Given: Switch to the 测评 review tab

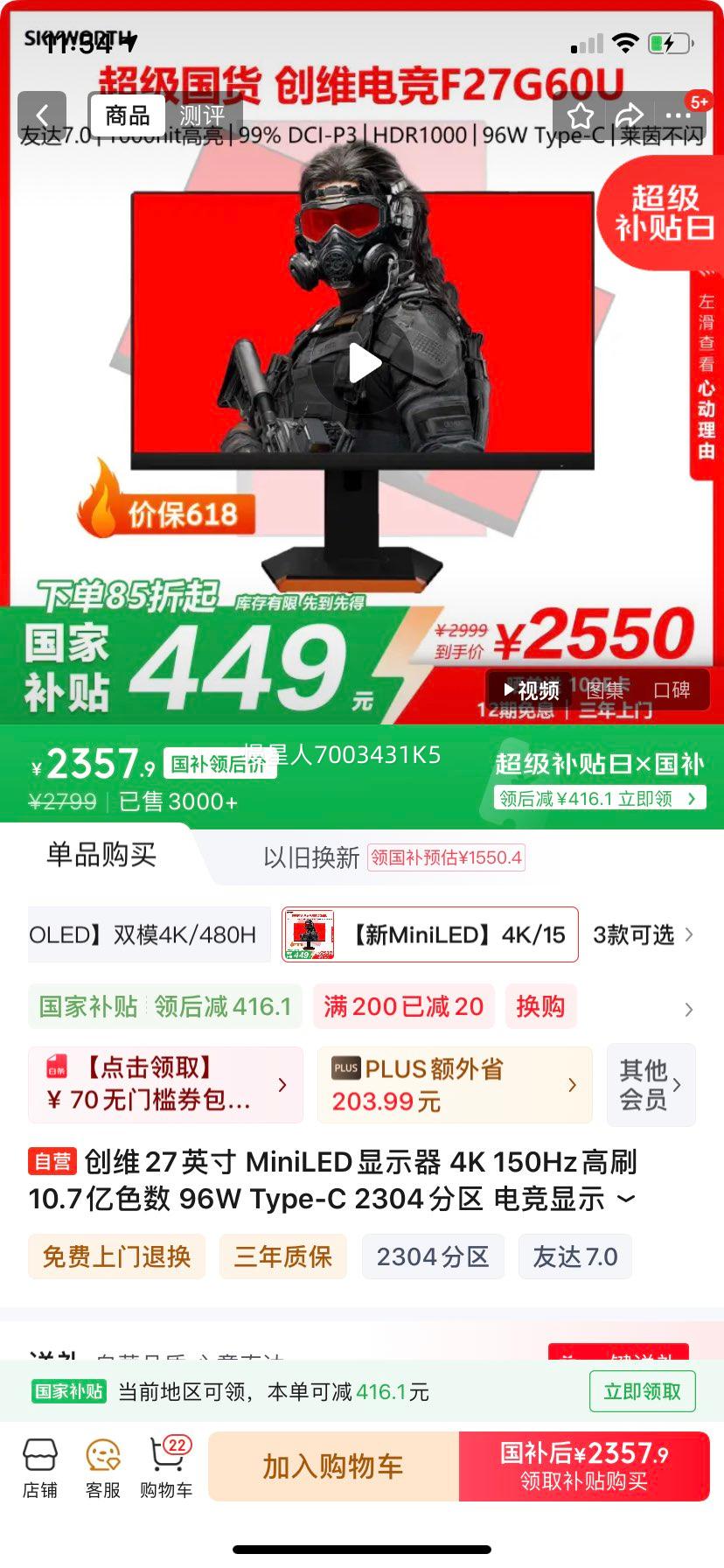Looking at the screenshot, I should click(x=200, y=114).
